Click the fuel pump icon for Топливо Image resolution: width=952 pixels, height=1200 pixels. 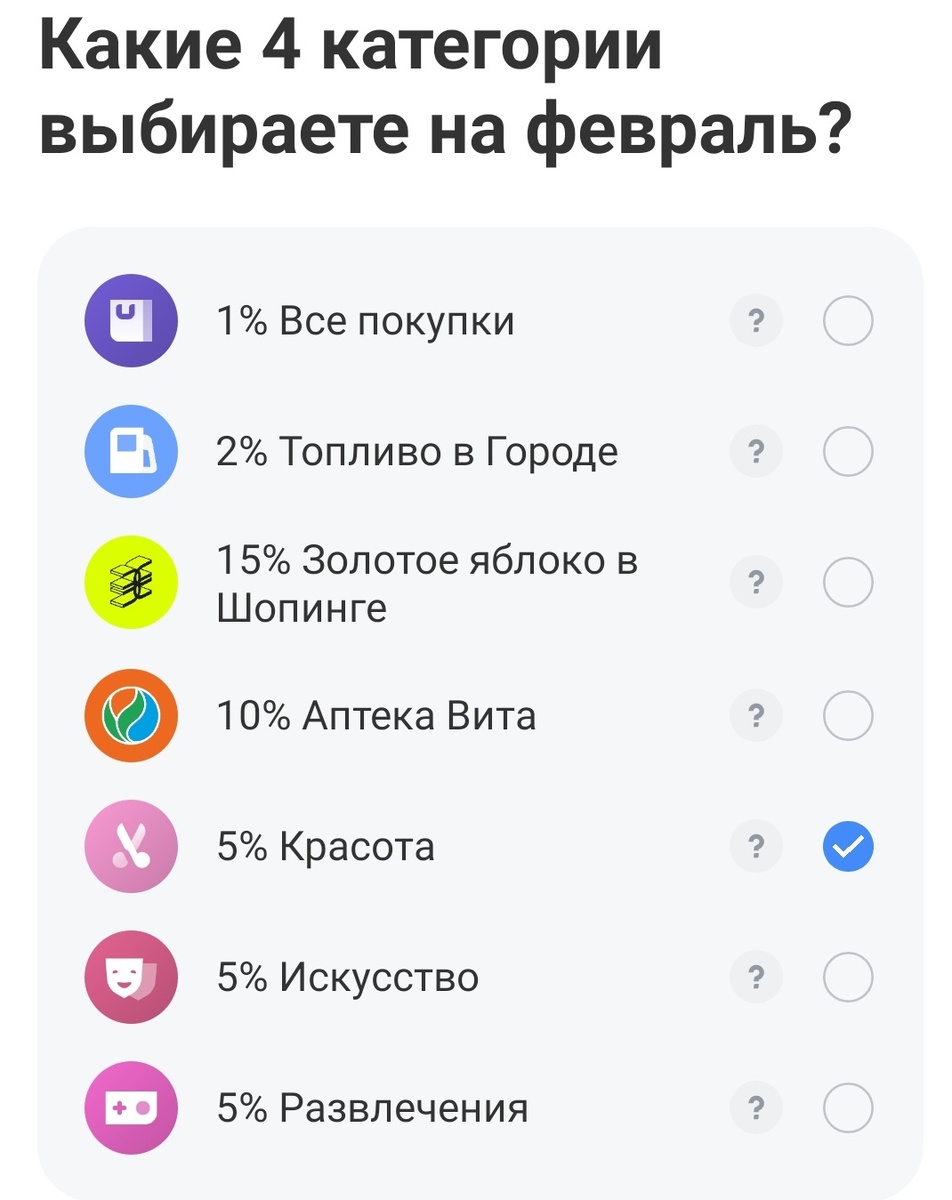(131, 451)
